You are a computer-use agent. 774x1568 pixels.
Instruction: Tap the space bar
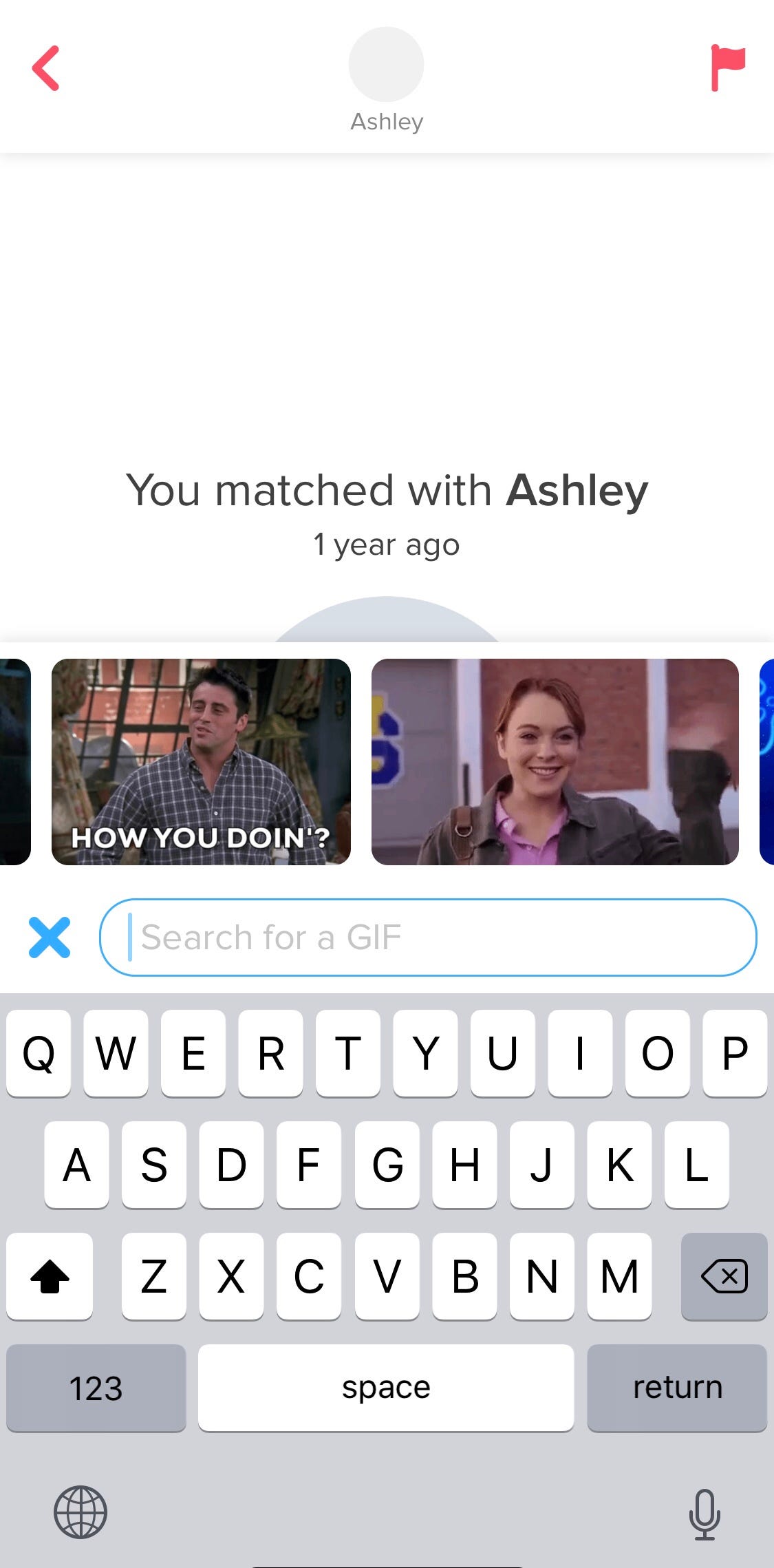(386, 1387)
